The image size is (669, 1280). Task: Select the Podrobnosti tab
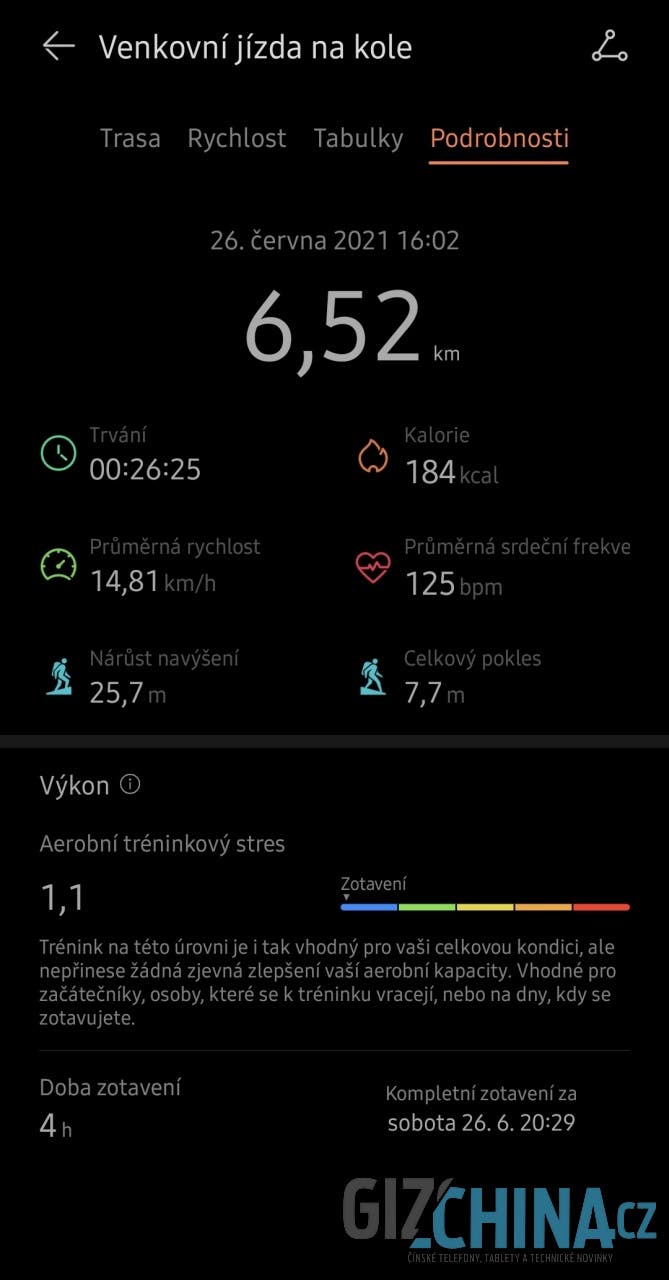point(499,138)
